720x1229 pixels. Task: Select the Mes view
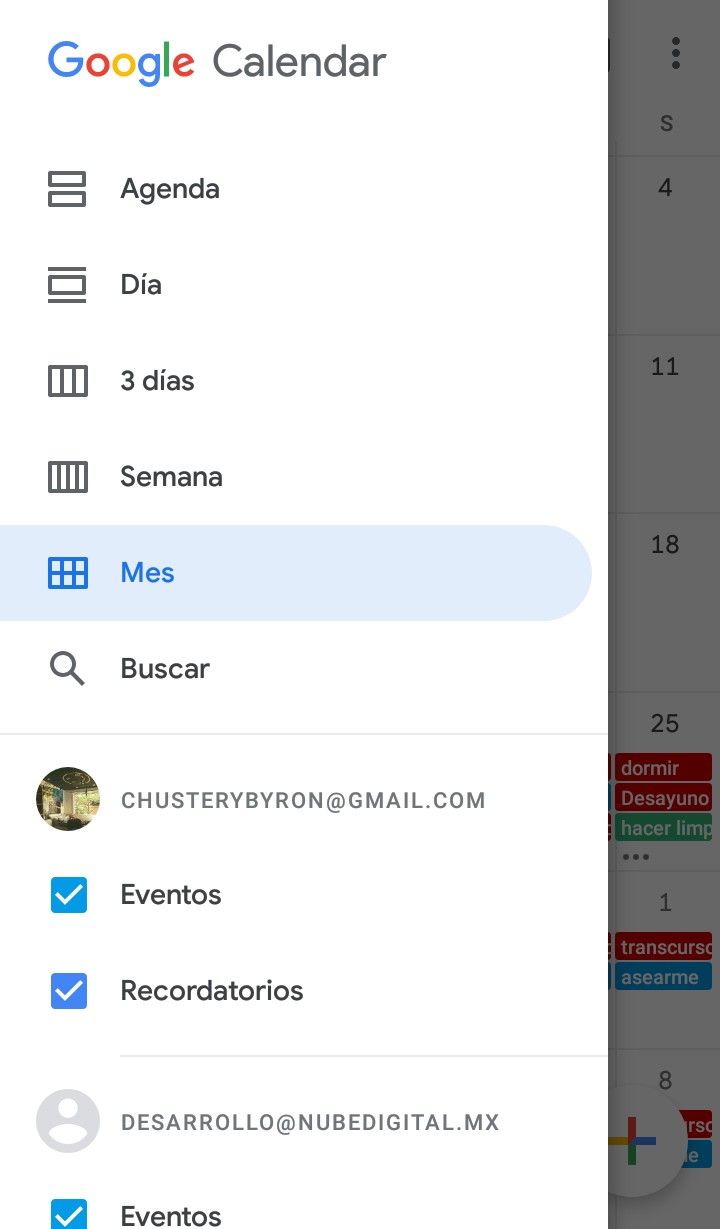[147, 573]
